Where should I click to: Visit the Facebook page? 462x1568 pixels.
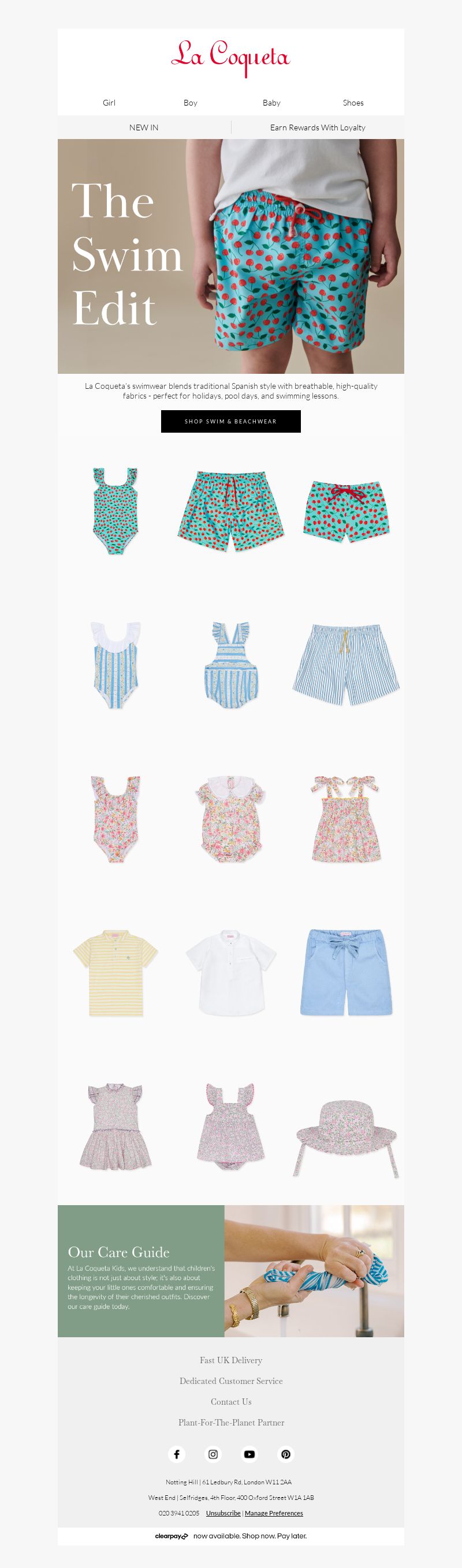[x=176, y=1454]
